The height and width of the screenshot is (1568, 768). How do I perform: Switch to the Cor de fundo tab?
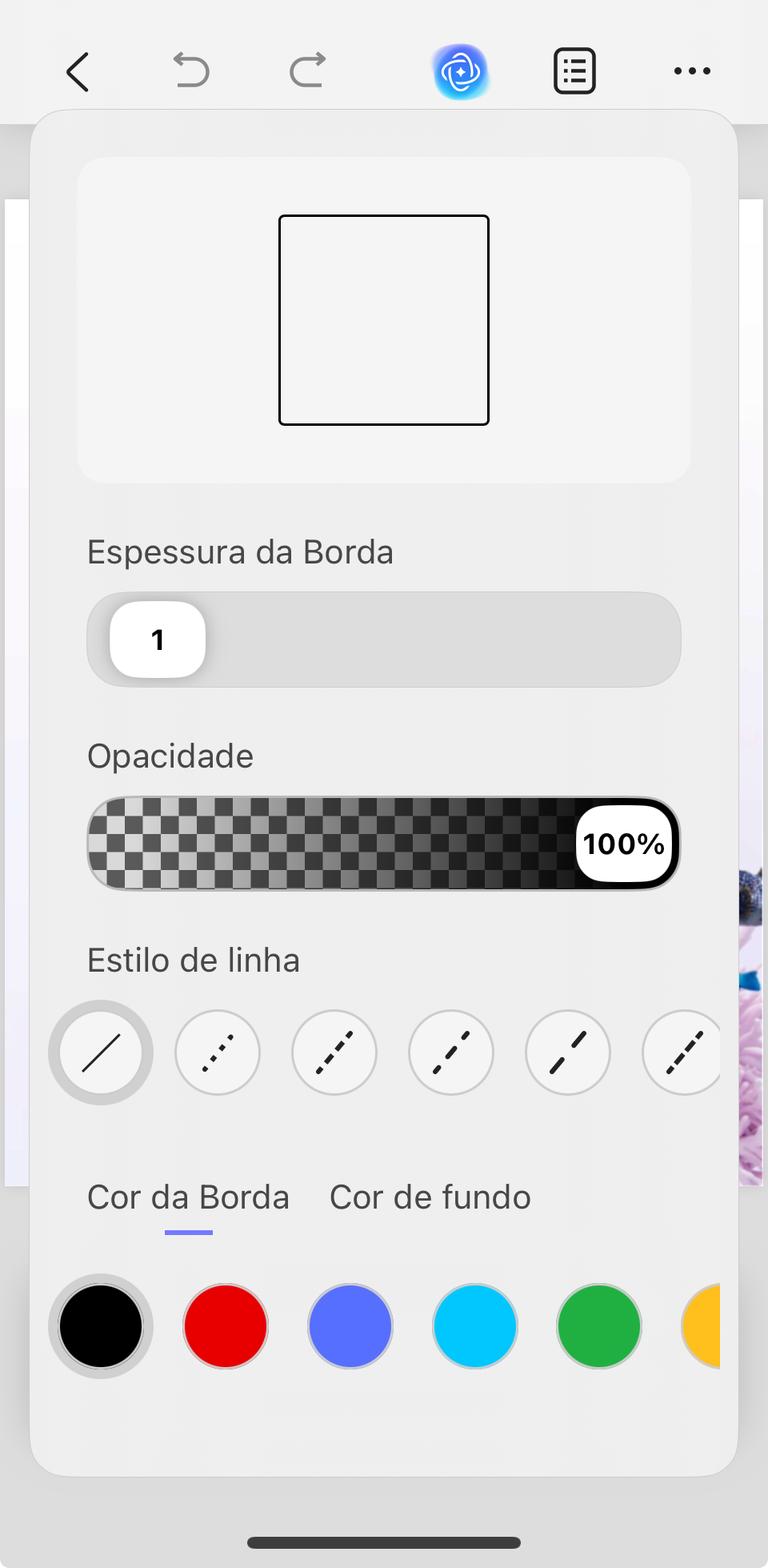430,1197
